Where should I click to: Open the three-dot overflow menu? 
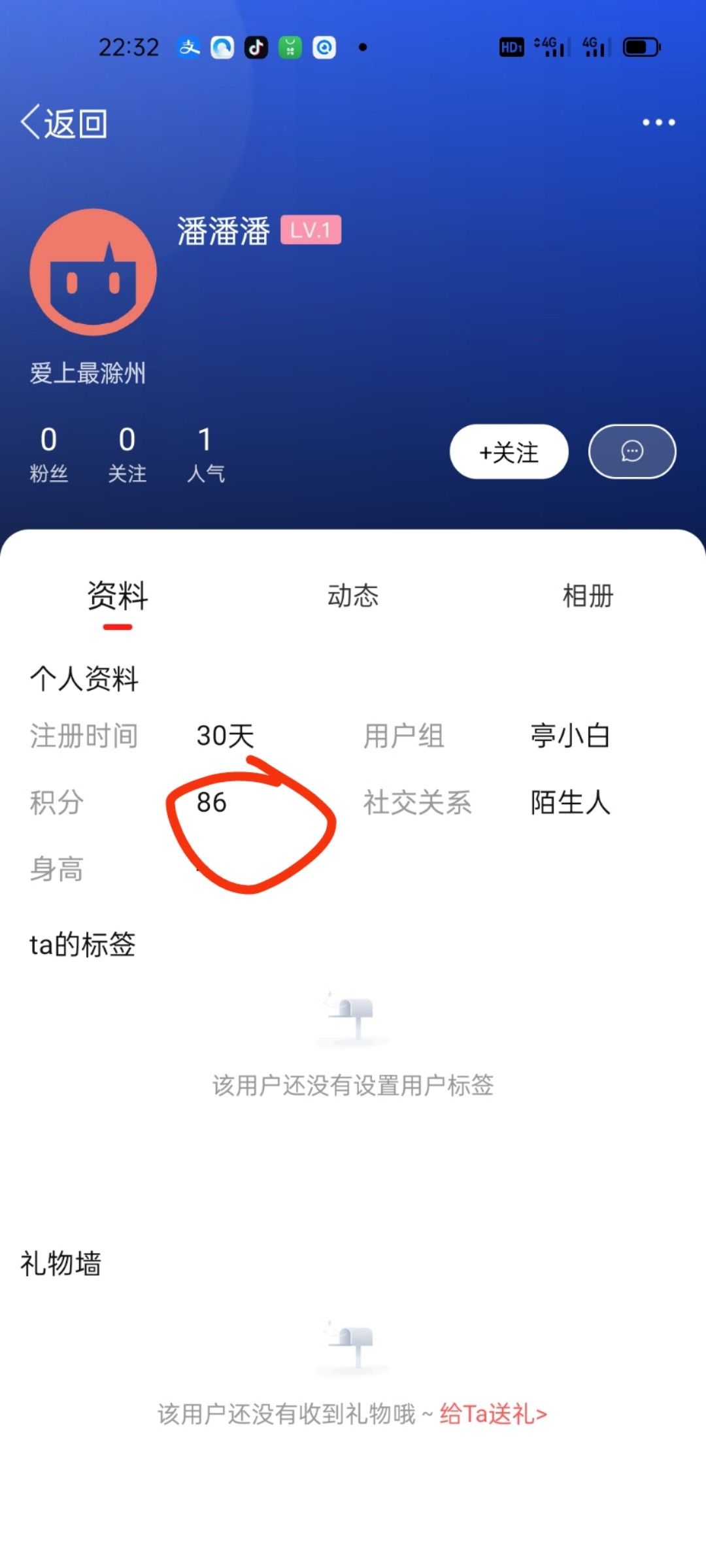tap(658, 122)
